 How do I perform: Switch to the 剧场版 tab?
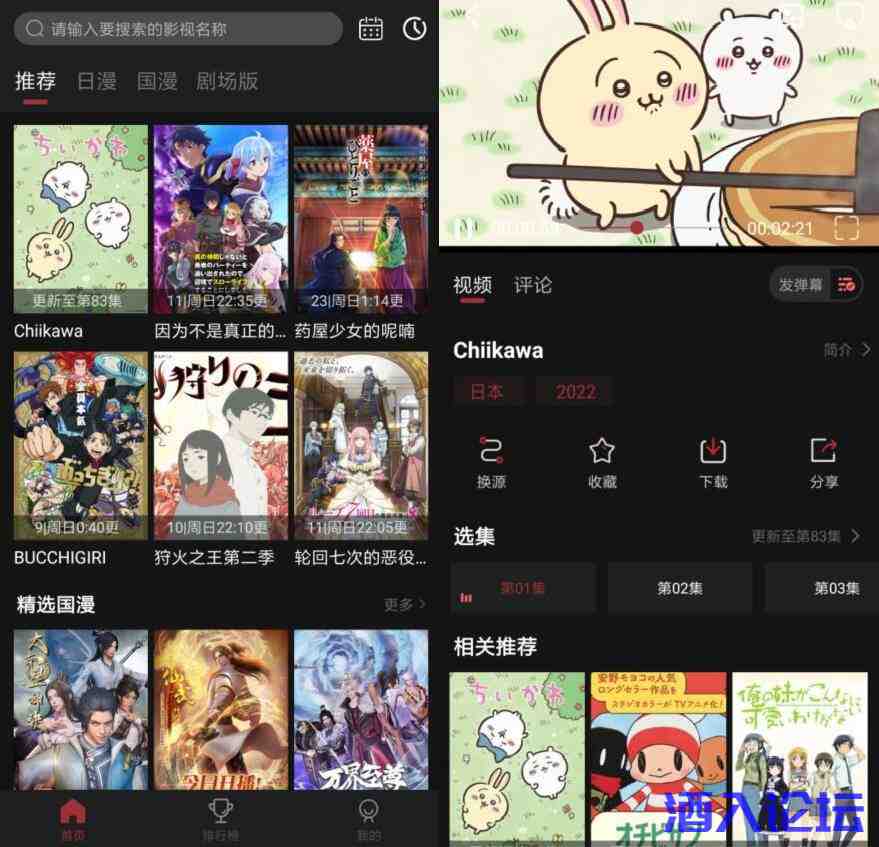[x=228, y=82]
